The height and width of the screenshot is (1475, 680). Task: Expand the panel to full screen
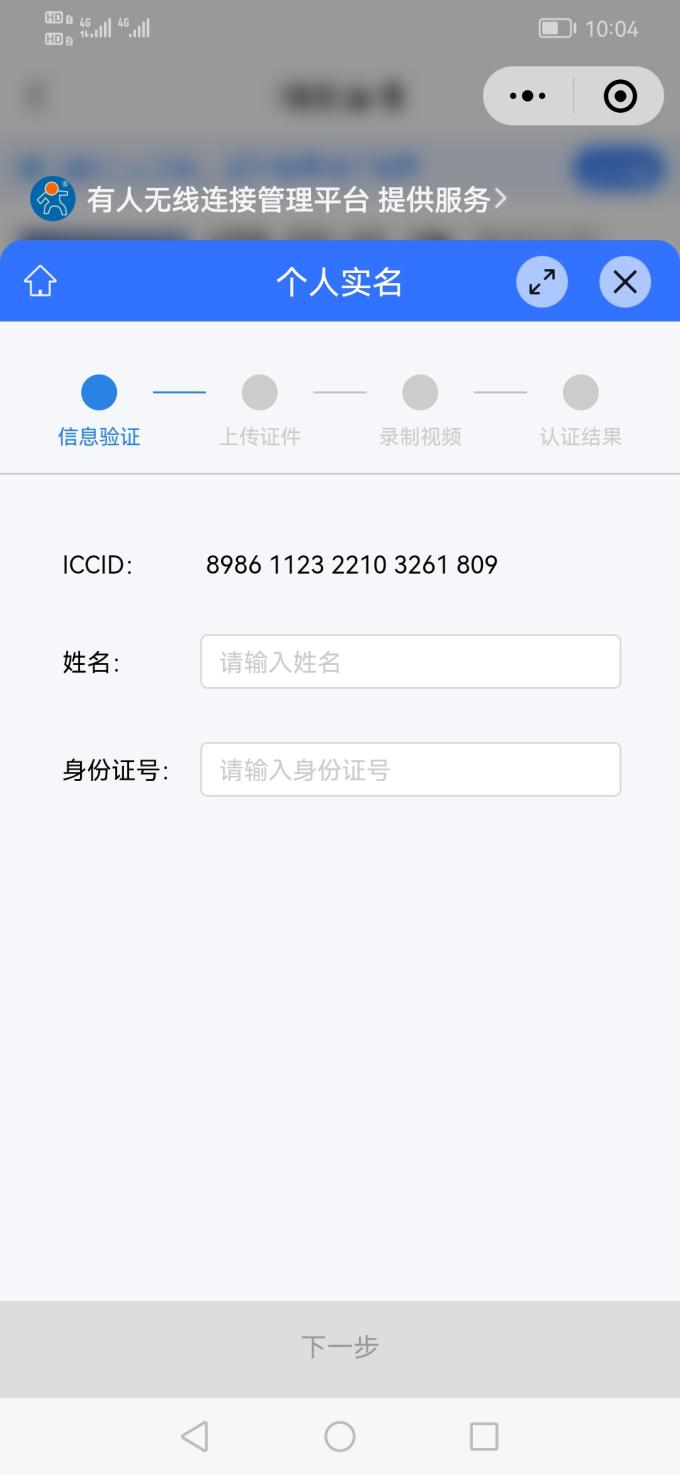[x=542, y=282]
